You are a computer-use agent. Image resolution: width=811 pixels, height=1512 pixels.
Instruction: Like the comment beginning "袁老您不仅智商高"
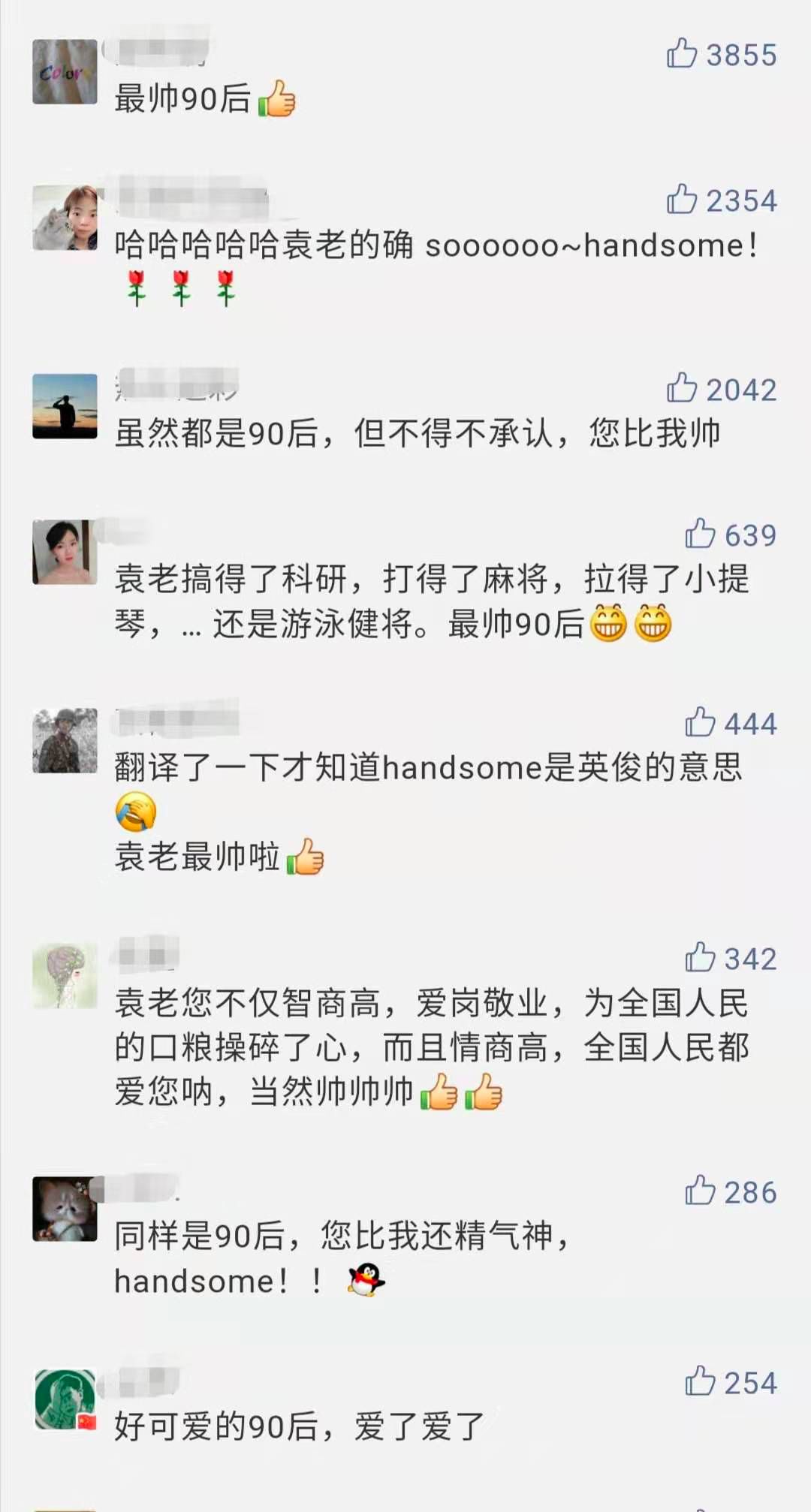700,958
